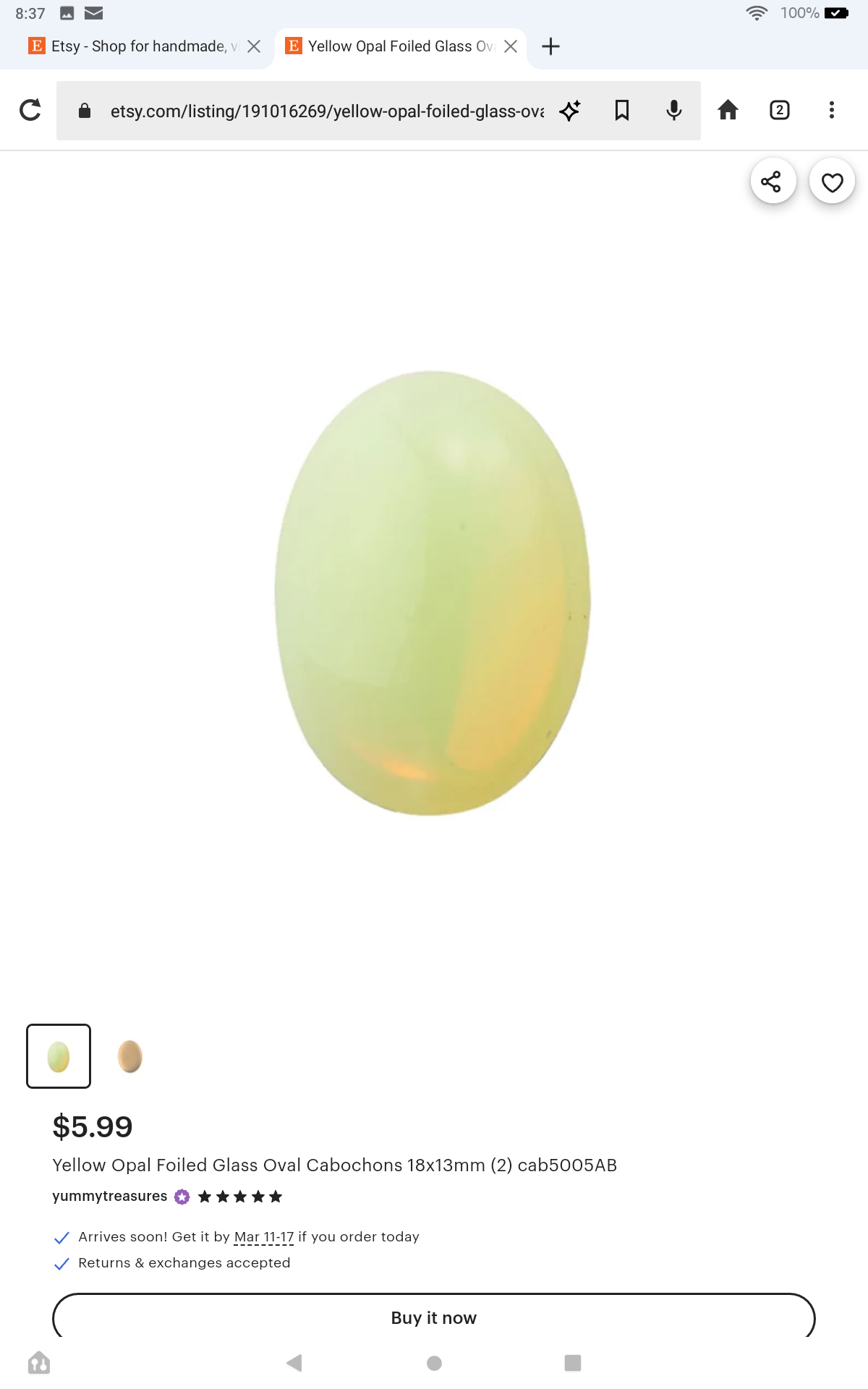
Task: Open the browser overflow menu
Action: pos(832,110)
